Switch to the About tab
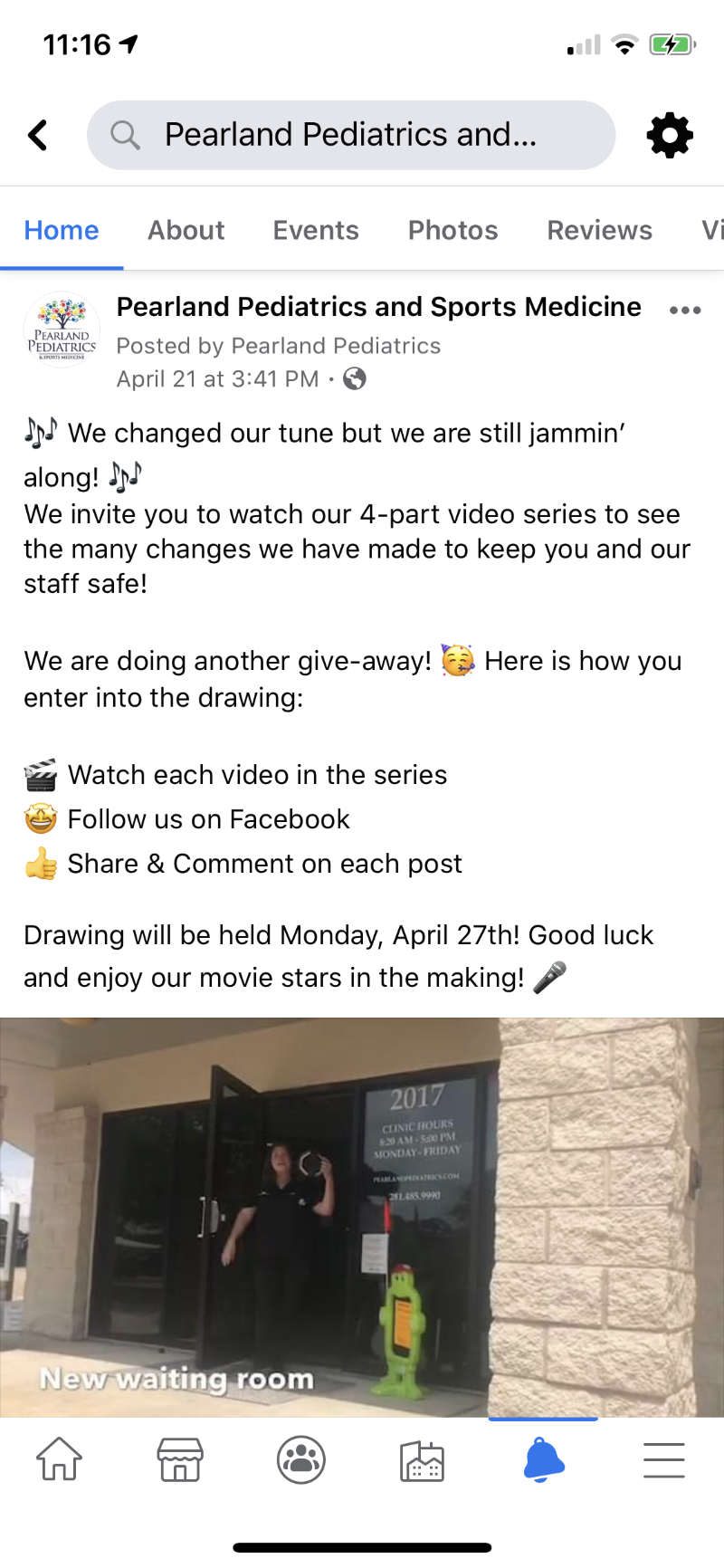 tap(186, 231)
